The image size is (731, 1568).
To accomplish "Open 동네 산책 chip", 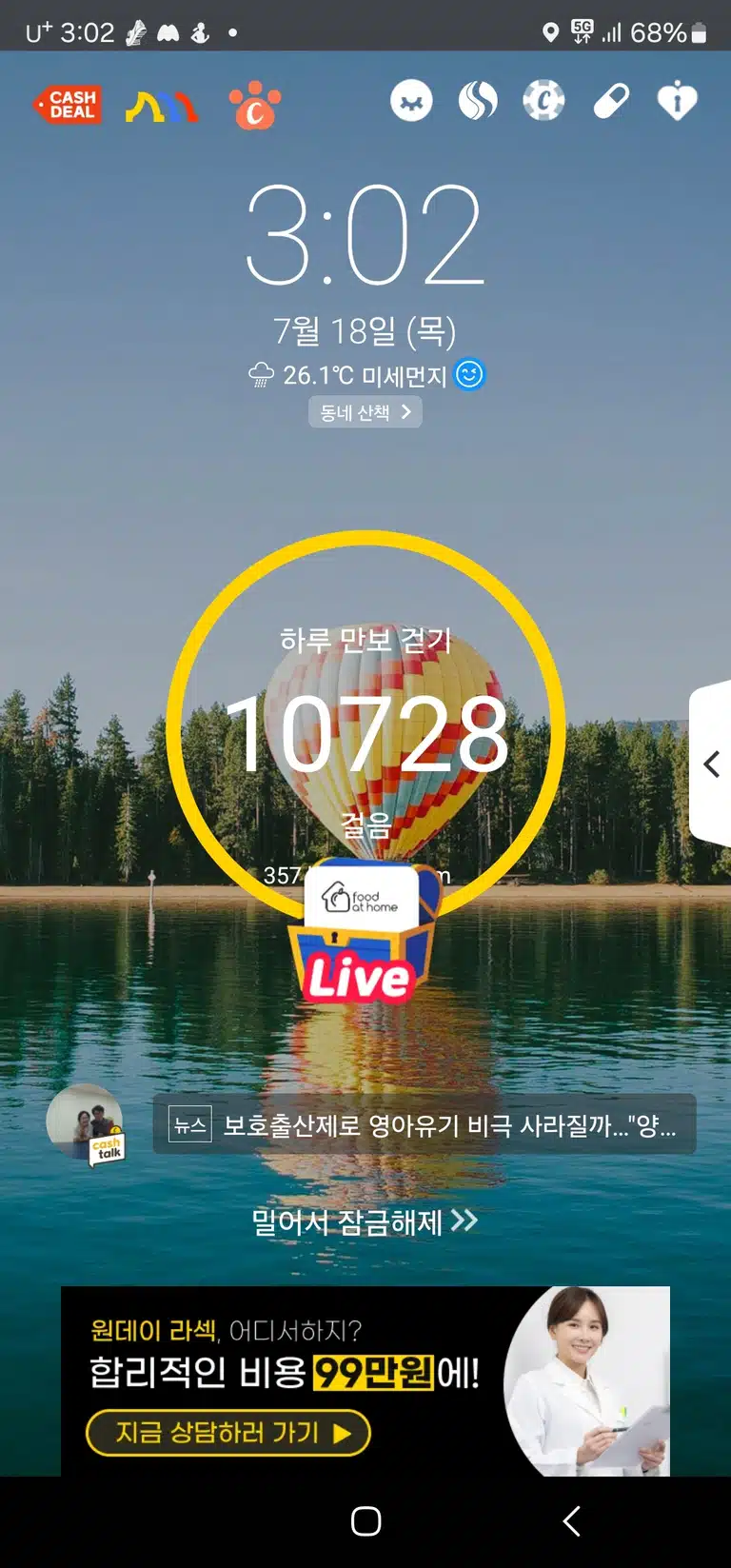I will tap(365, 412).
